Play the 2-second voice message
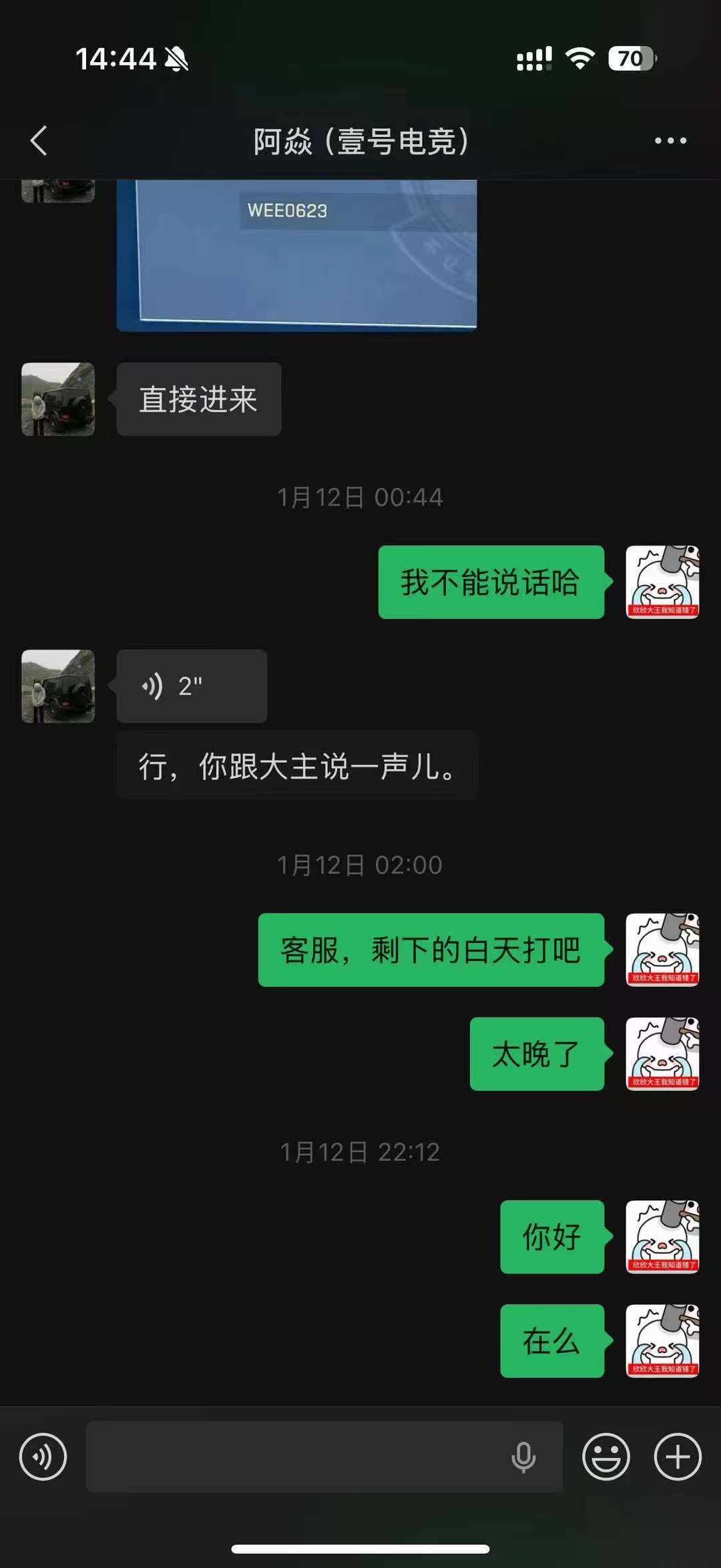 point(192,686)
